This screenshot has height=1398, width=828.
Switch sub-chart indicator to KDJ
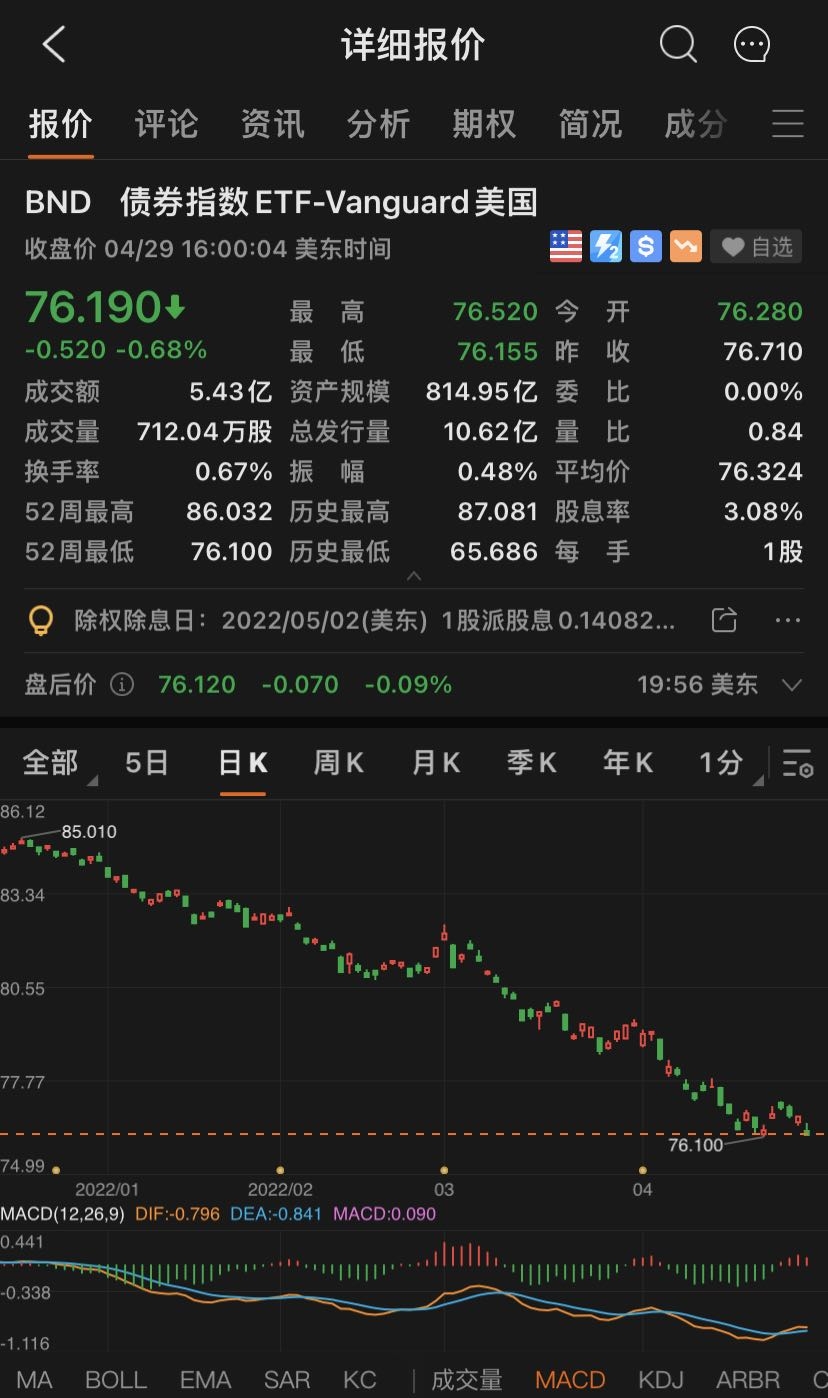[660, 1380]
